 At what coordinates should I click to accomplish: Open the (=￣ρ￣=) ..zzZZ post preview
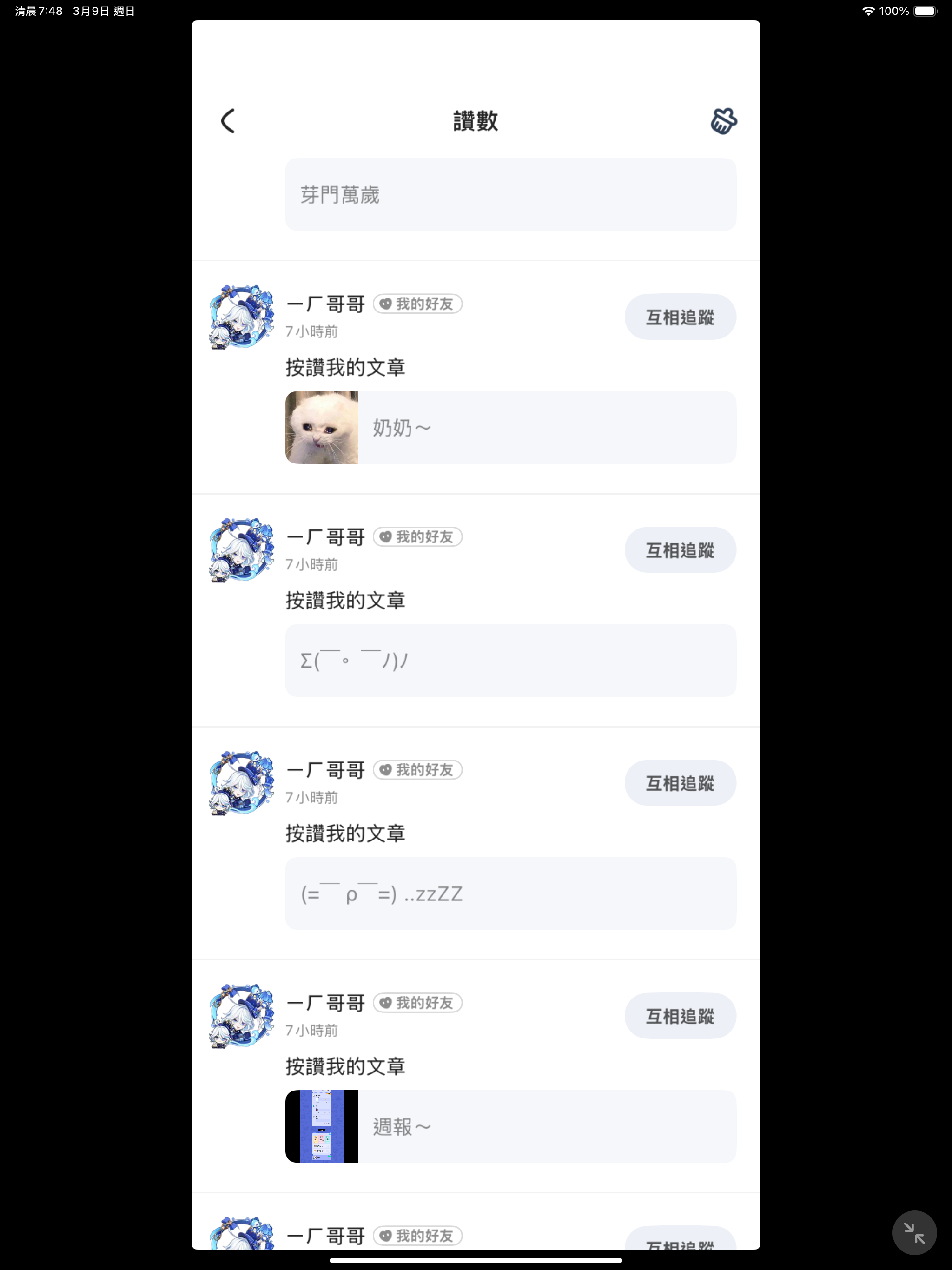coord(510,893)
